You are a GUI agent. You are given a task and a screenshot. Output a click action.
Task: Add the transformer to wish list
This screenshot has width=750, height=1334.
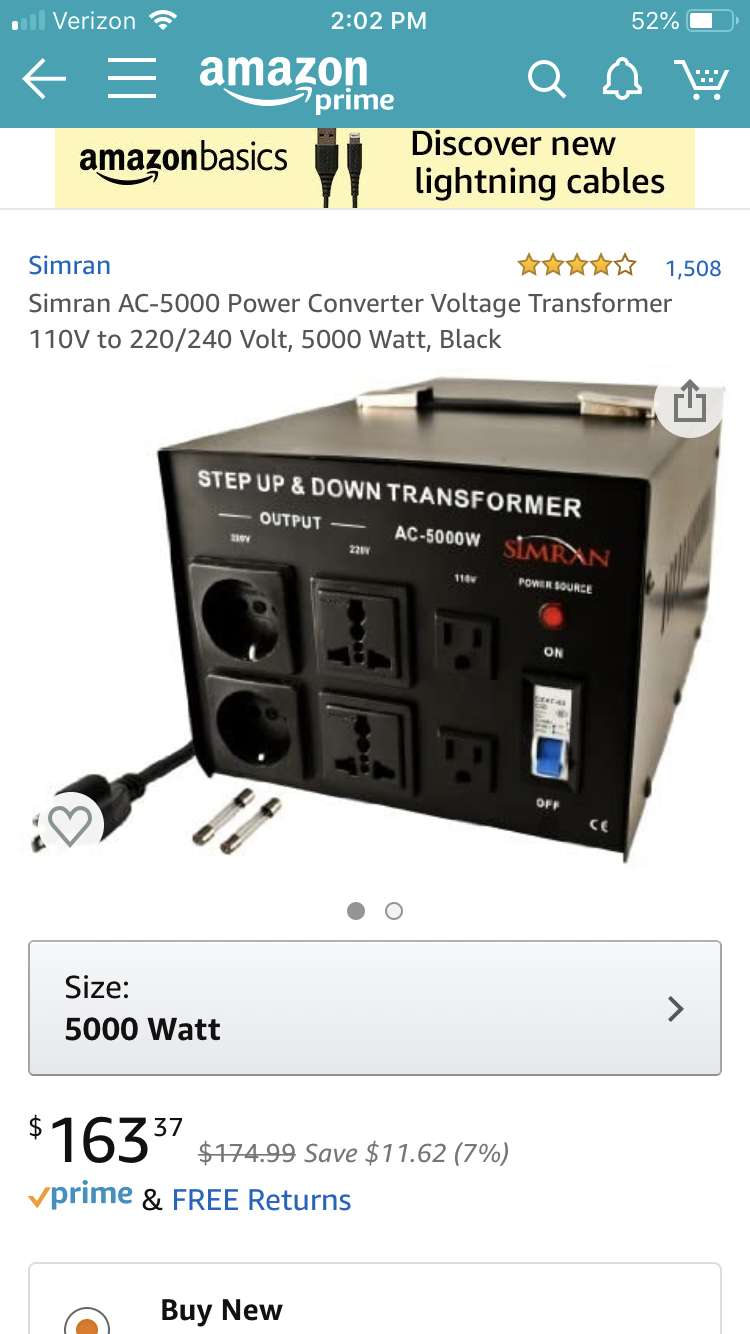tap(70, 825)
